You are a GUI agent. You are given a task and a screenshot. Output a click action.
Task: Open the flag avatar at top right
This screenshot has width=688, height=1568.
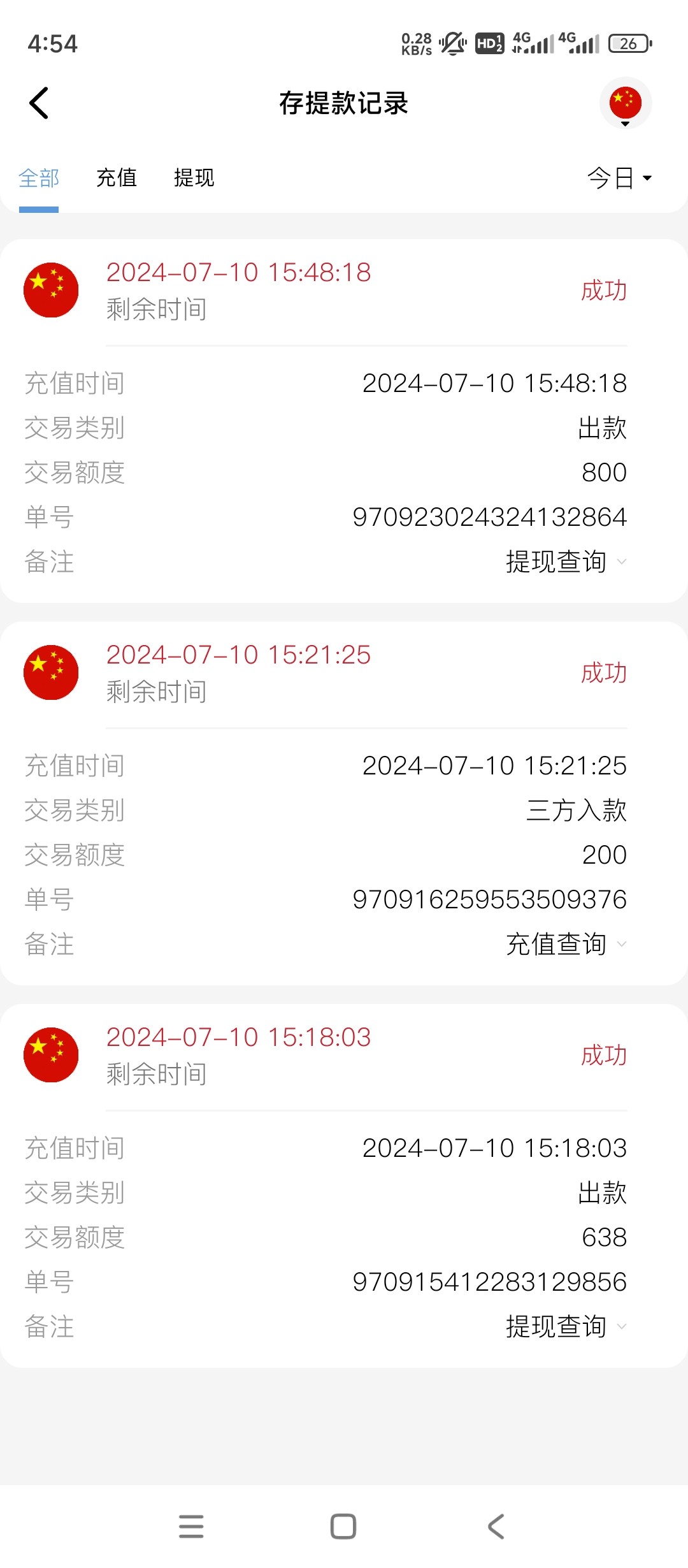pos(627,102)
